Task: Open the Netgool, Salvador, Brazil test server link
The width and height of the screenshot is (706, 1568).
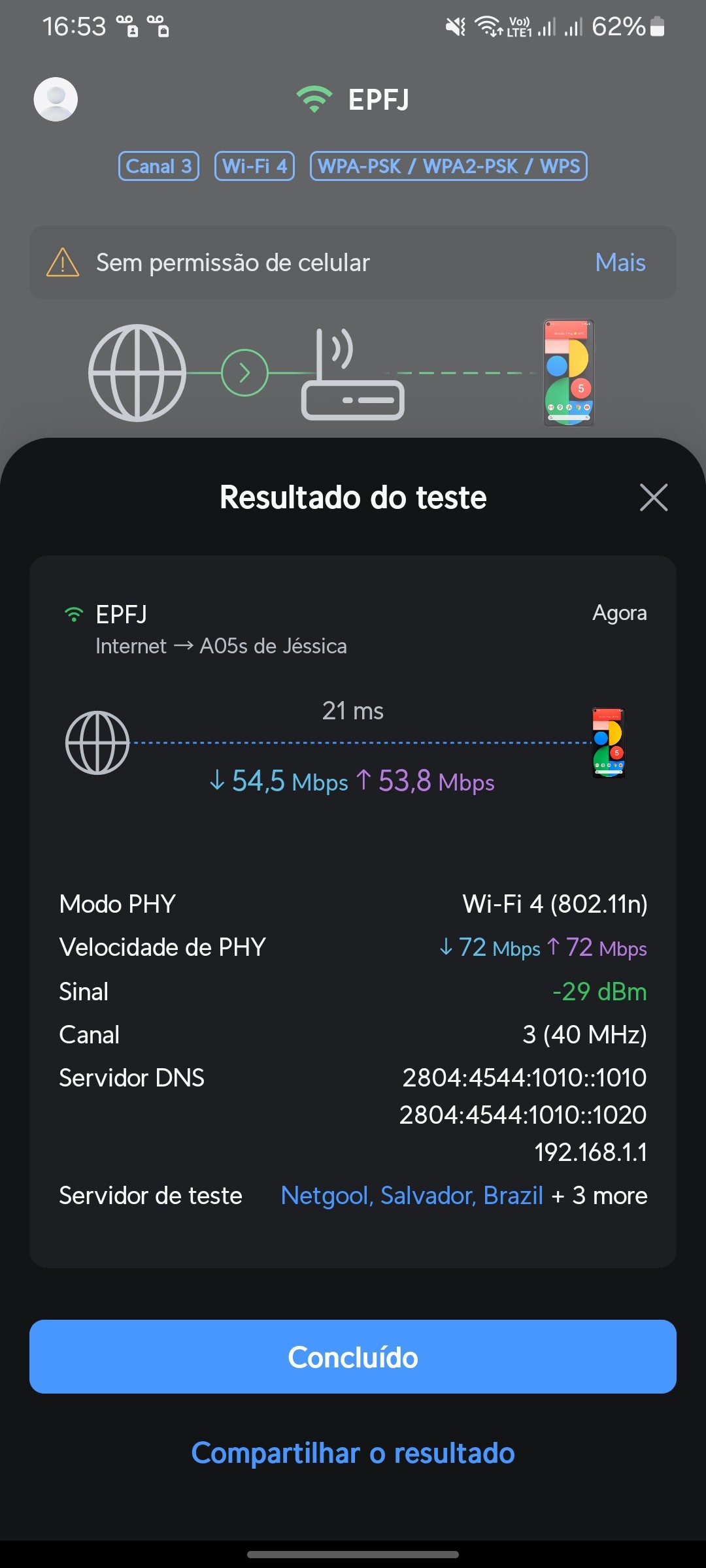Action: 412,1196
